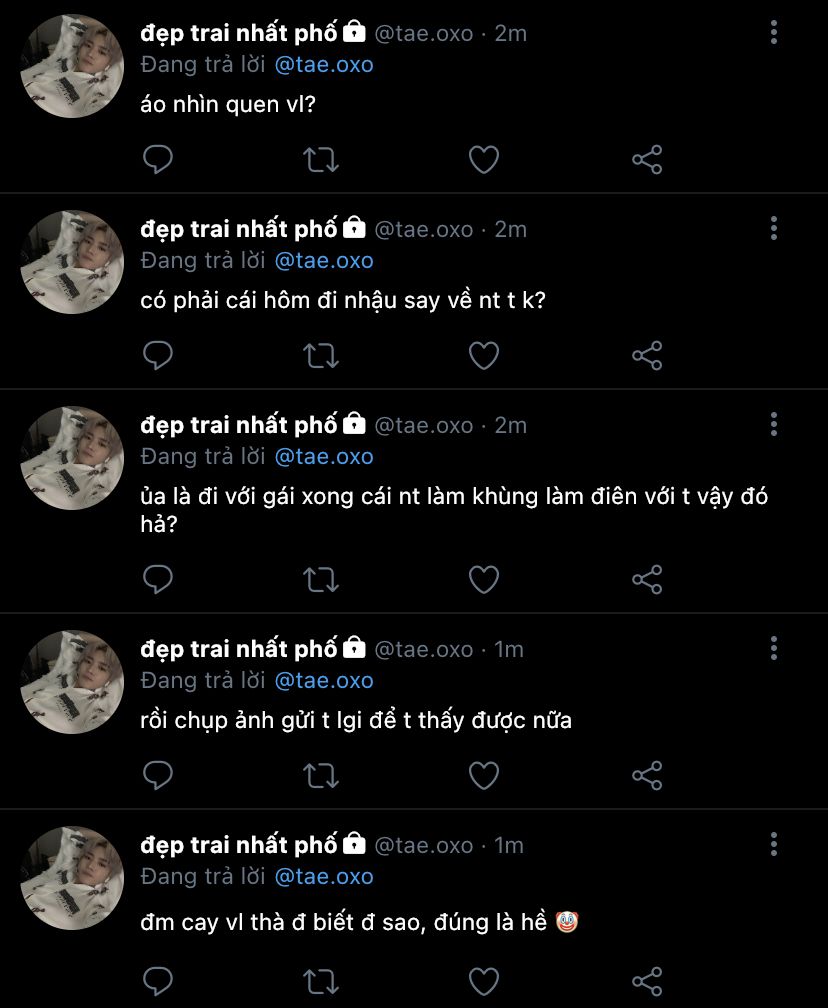Share the "có phải cái hôm đi nhậu" tweet

coord(647,355)
